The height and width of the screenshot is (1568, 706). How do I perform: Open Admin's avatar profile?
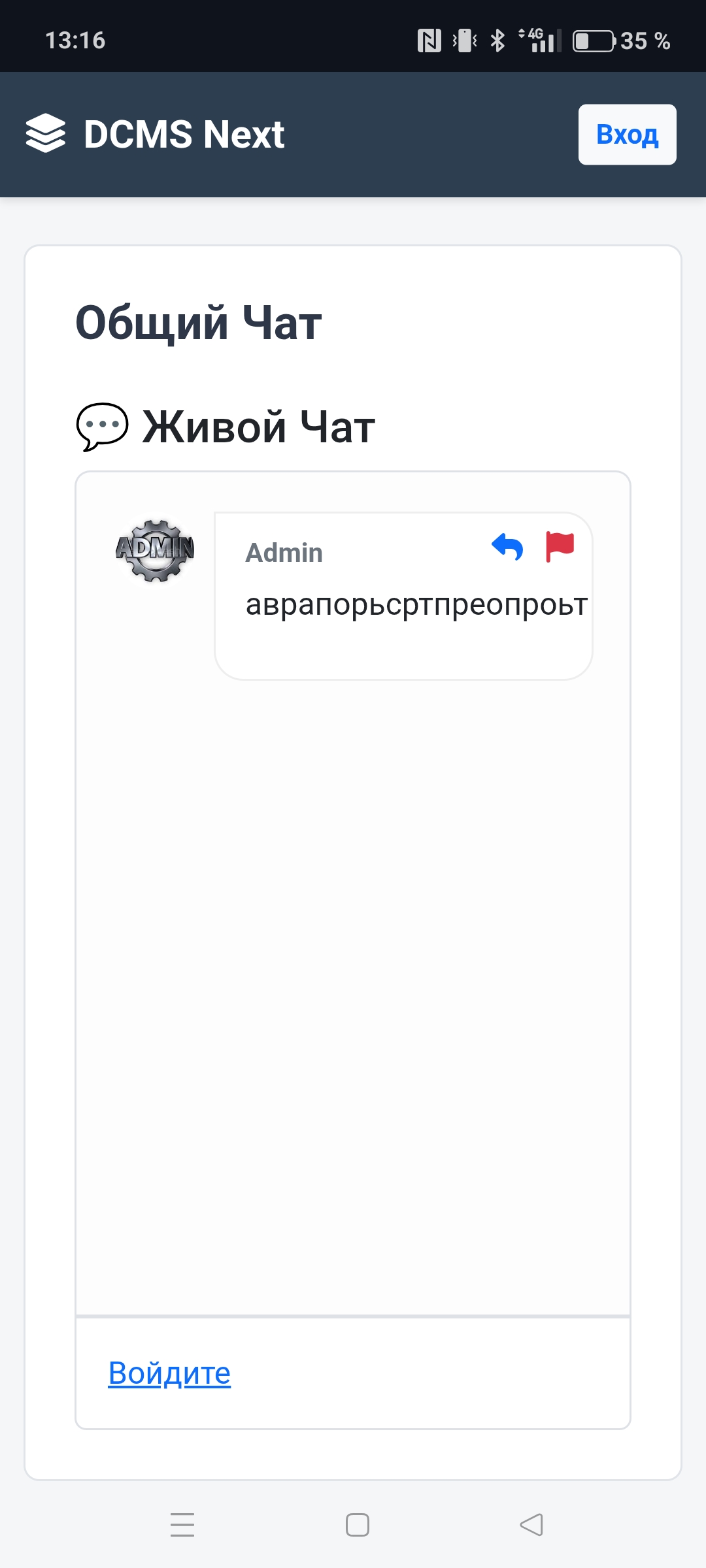155,551
